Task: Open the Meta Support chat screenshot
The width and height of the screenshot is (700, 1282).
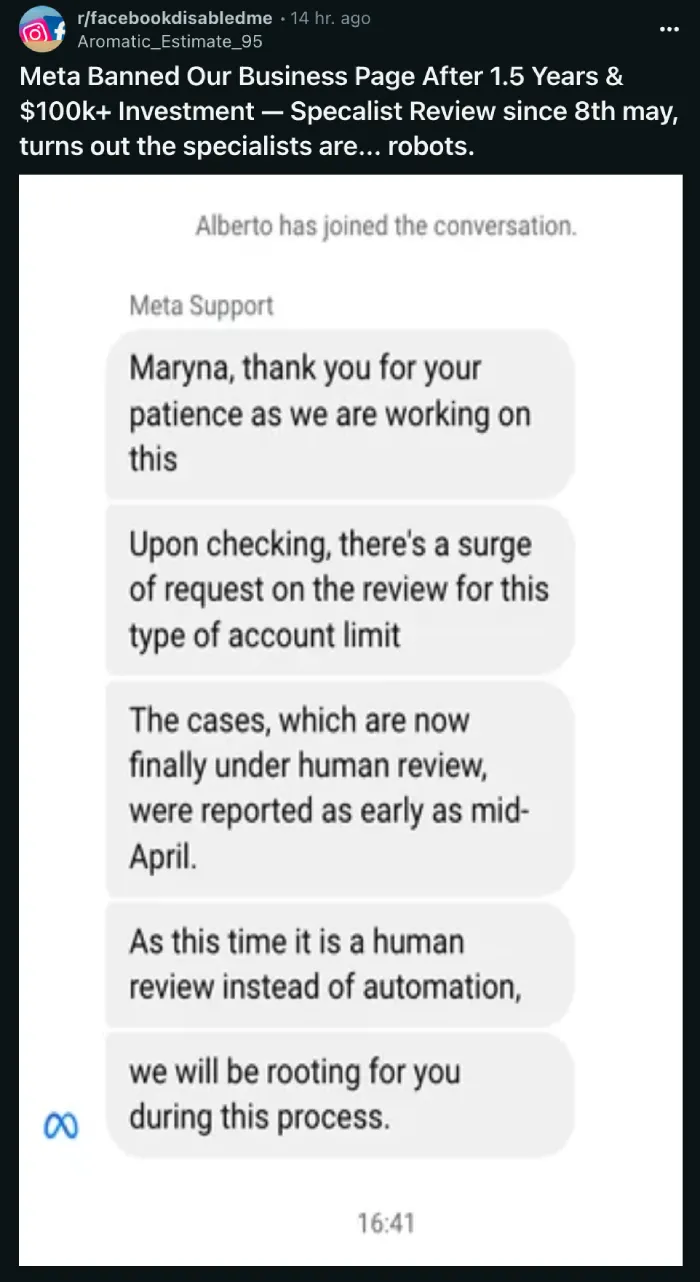Action: pyautogui.click(x=352, y=720)
